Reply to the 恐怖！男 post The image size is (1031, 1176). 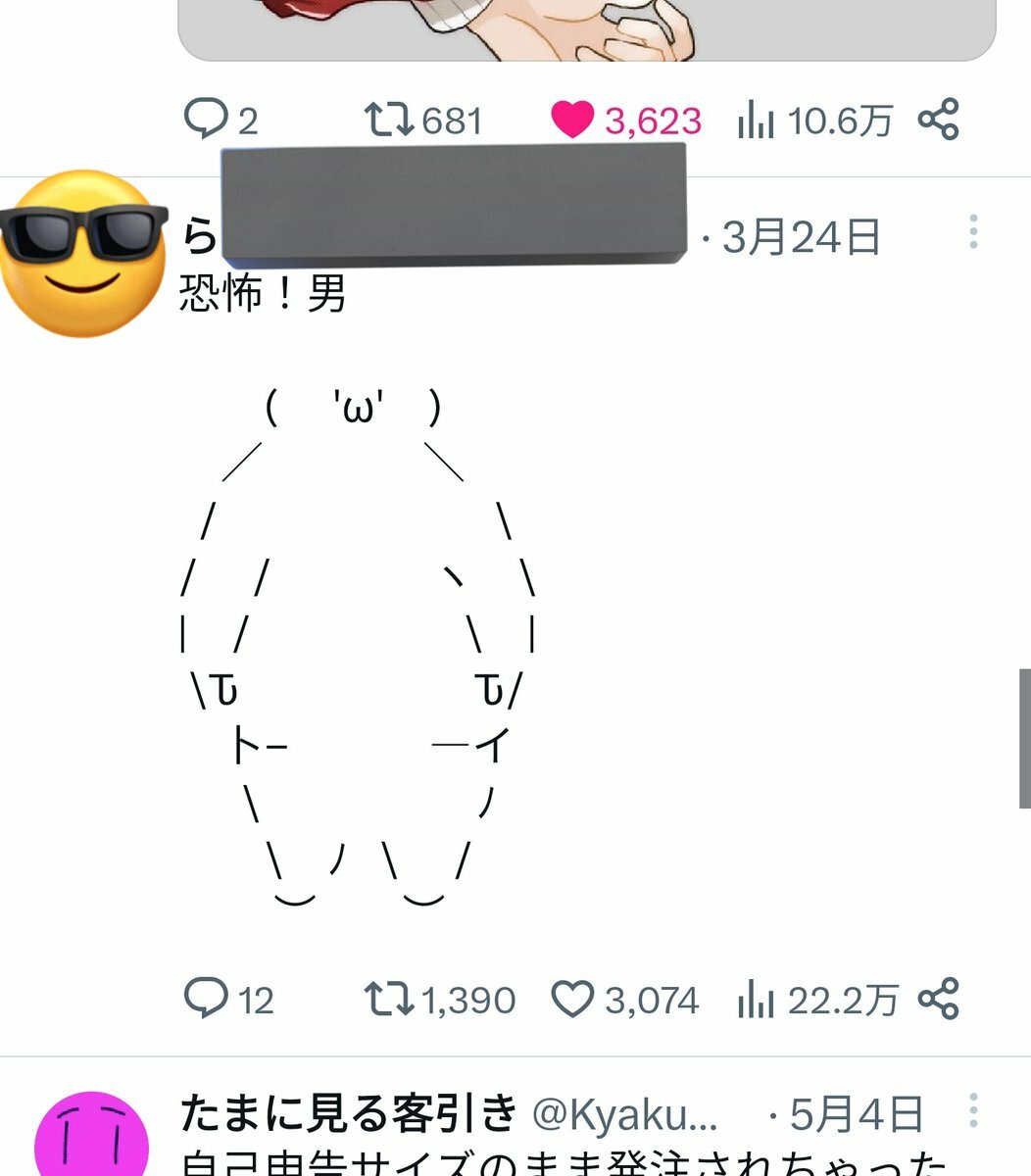pos(206,999)
